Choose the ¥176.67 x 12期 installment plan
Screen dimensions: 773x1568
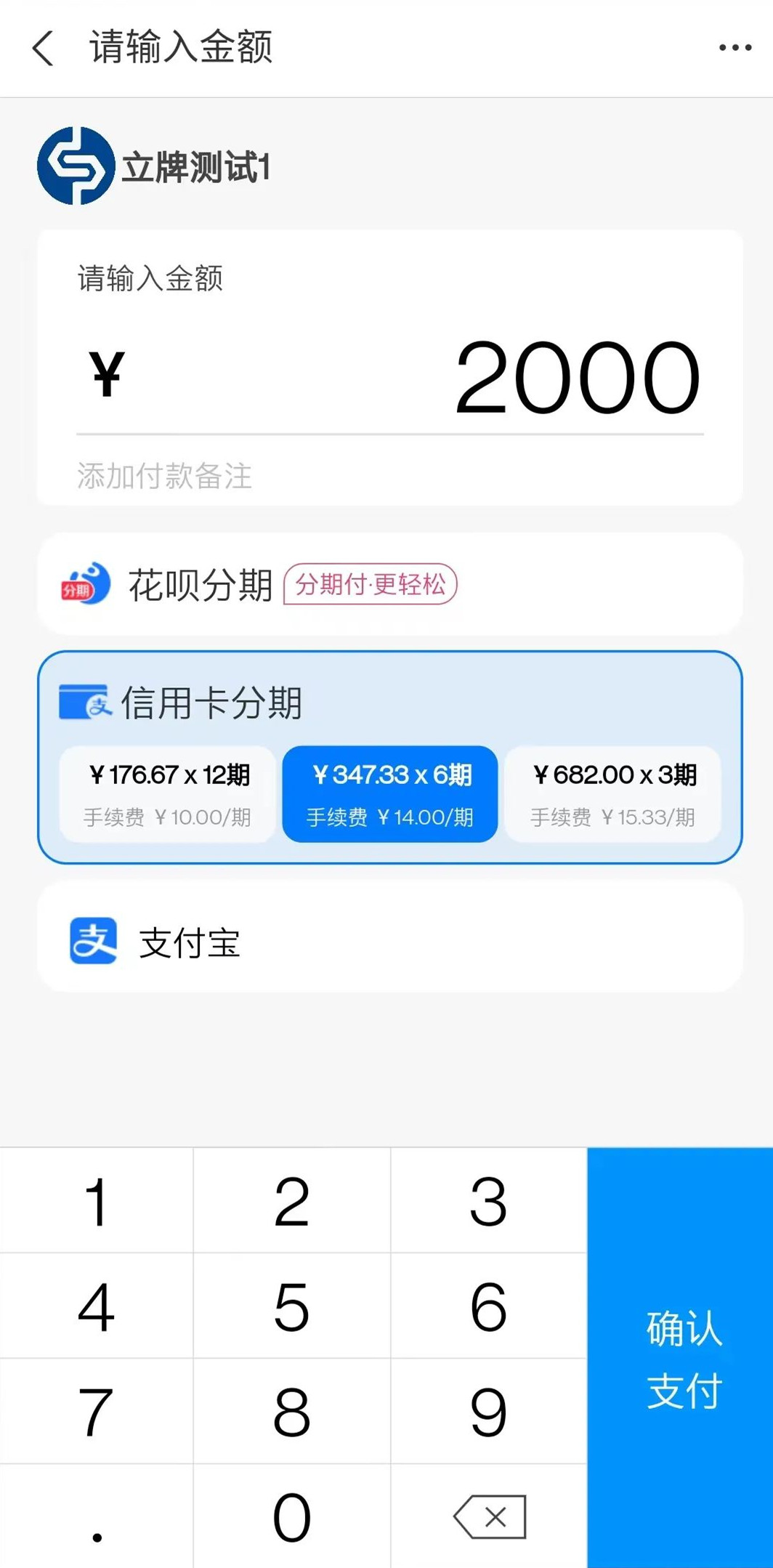click(x=168, y=794)
